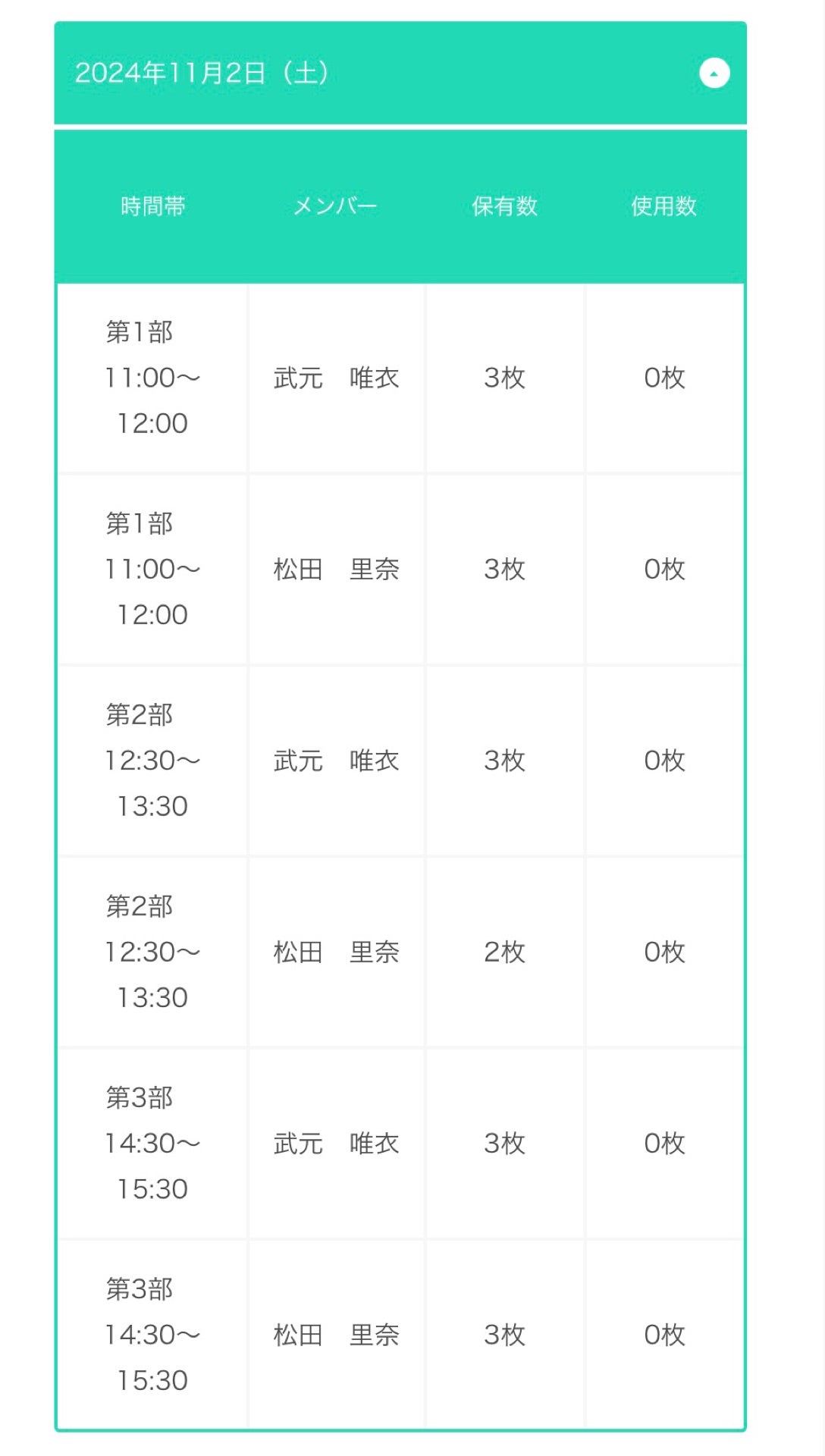The image size is (825, 1456).
Task: Click the 保有数 column header
Action: [503, 206]
